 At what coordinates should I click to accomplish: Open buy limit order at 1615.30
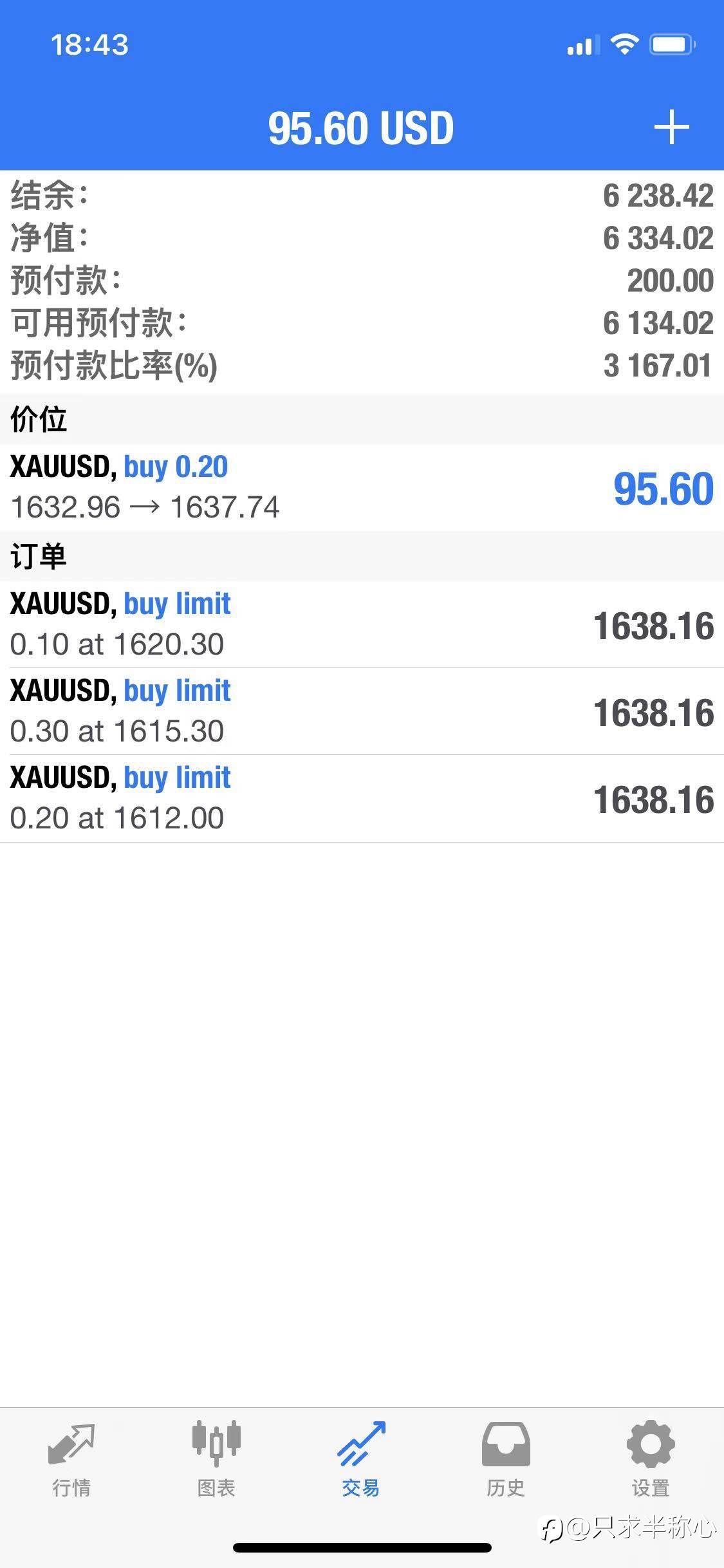point(362,711)
